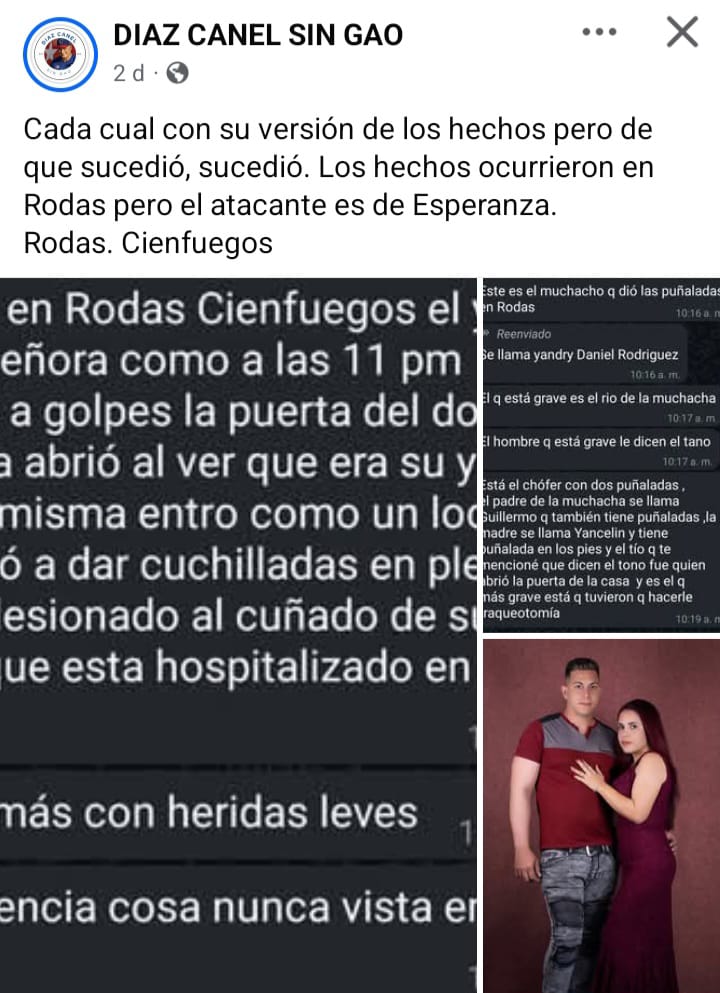Dismiss the post with the X button
Image resolution: width=720 pixels, height=993 pixels.
click(x=682, y=33)
